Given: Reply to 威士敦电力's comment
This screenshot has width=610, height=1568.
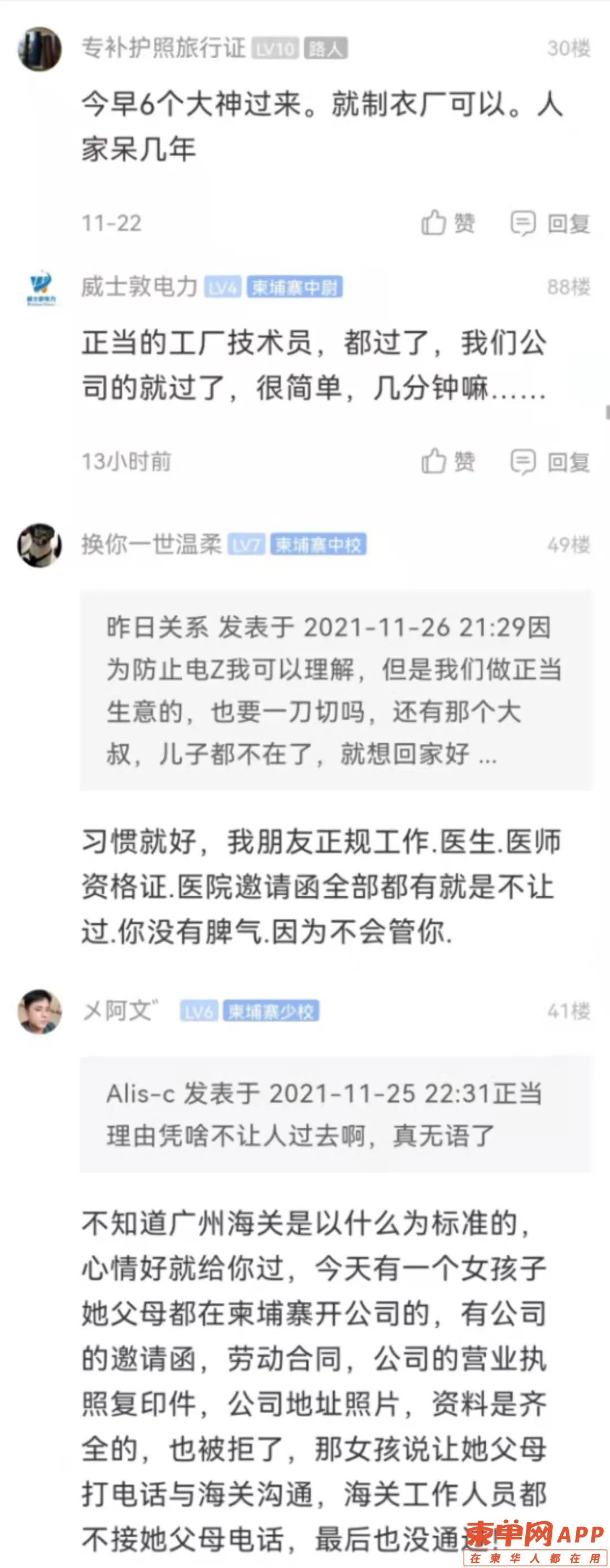Looking at the screenshot, I should point(550,462).
